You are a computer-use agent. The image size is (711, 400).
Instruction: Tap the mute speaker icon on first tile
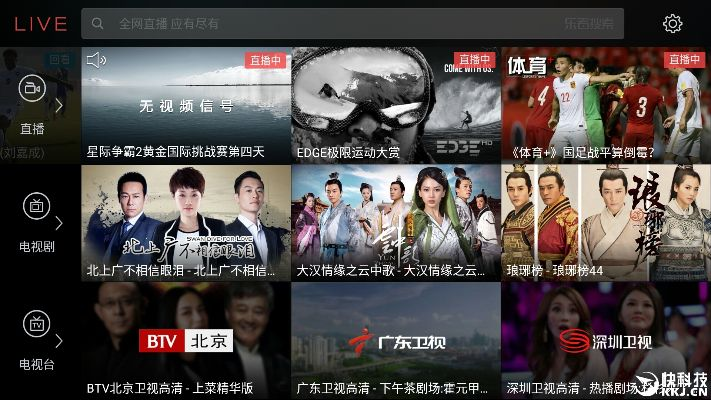(x=96, y=61)
